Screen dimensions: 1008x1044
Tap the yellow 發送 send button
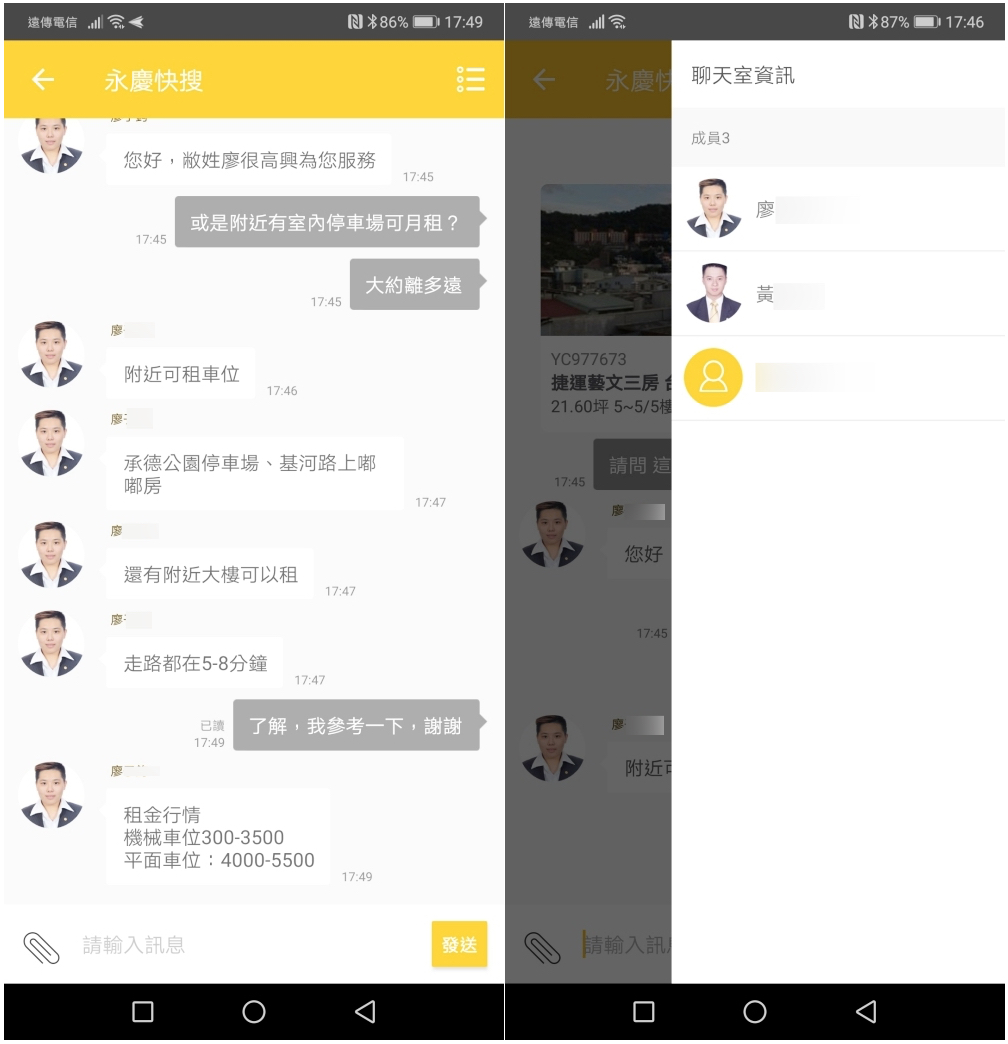tap(459, 944)
